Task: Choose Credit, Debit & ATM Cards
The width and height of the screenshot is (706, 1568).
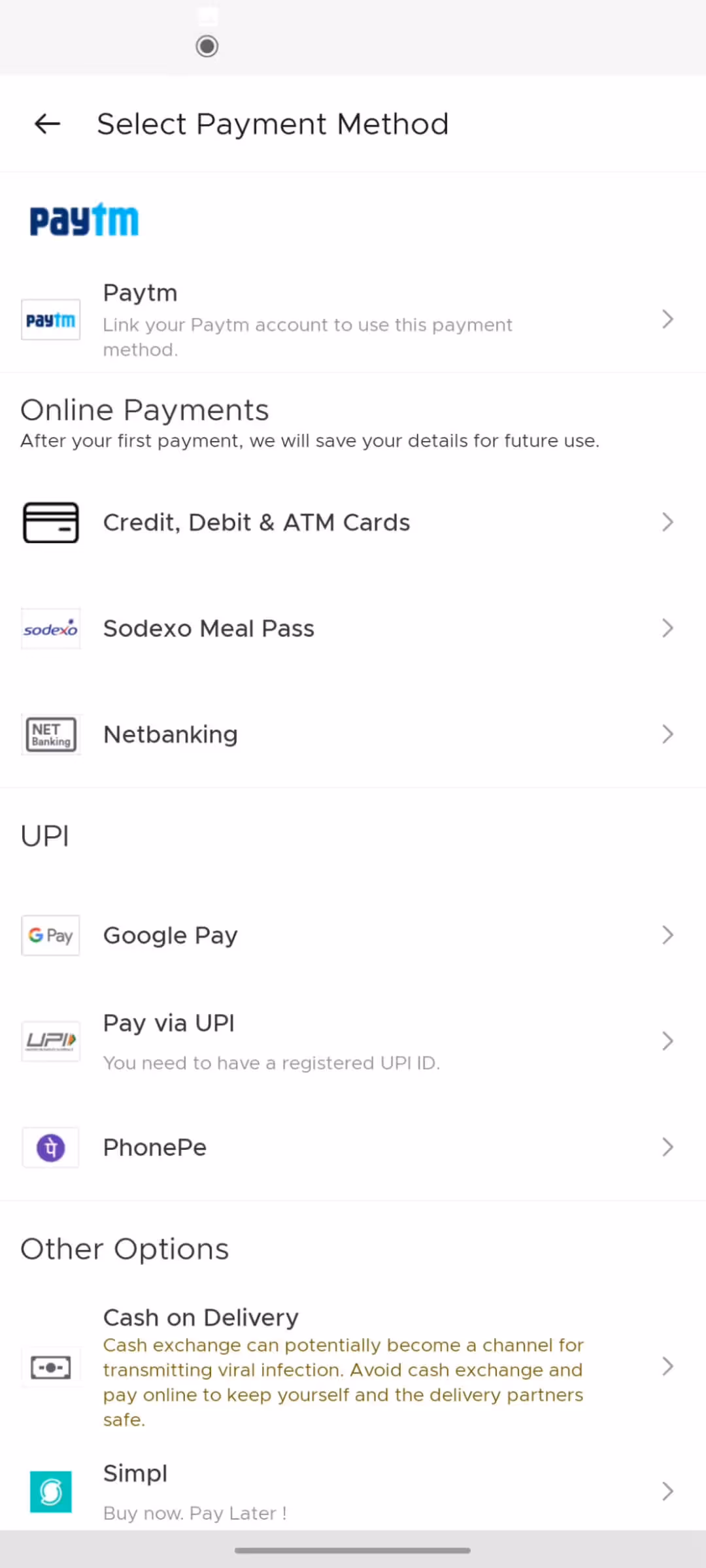Action: 353,523
